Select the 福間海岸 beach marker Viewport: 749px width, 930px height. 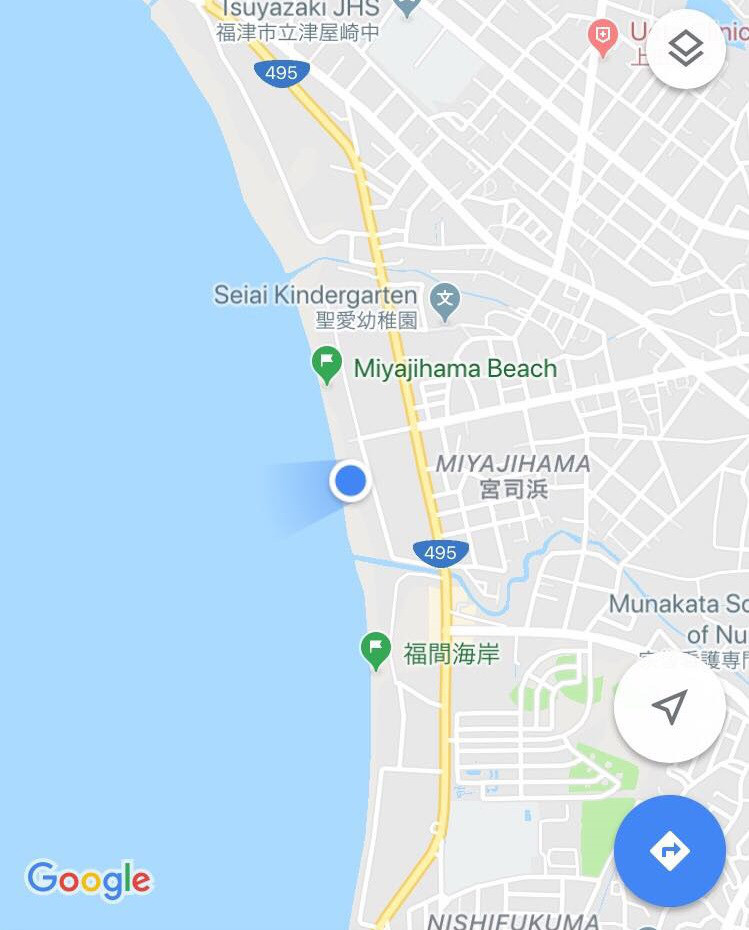coord(375,650)
